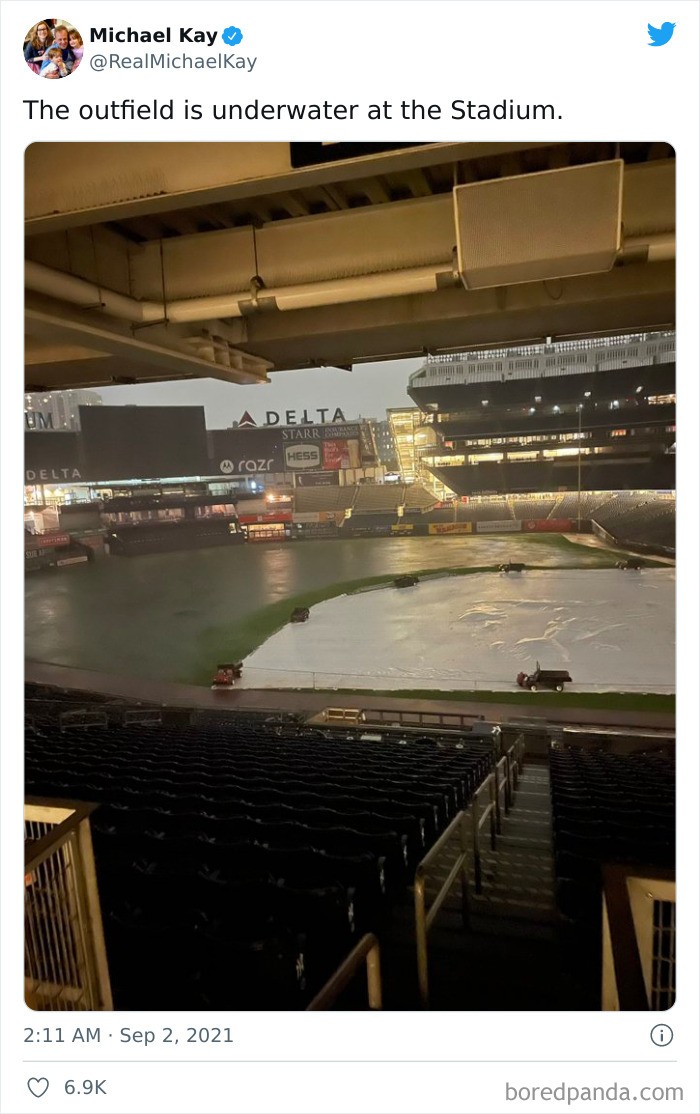700x1114 pixels.
Task: Open Michael Kay's profile picture
Action: tap(53, 48)
